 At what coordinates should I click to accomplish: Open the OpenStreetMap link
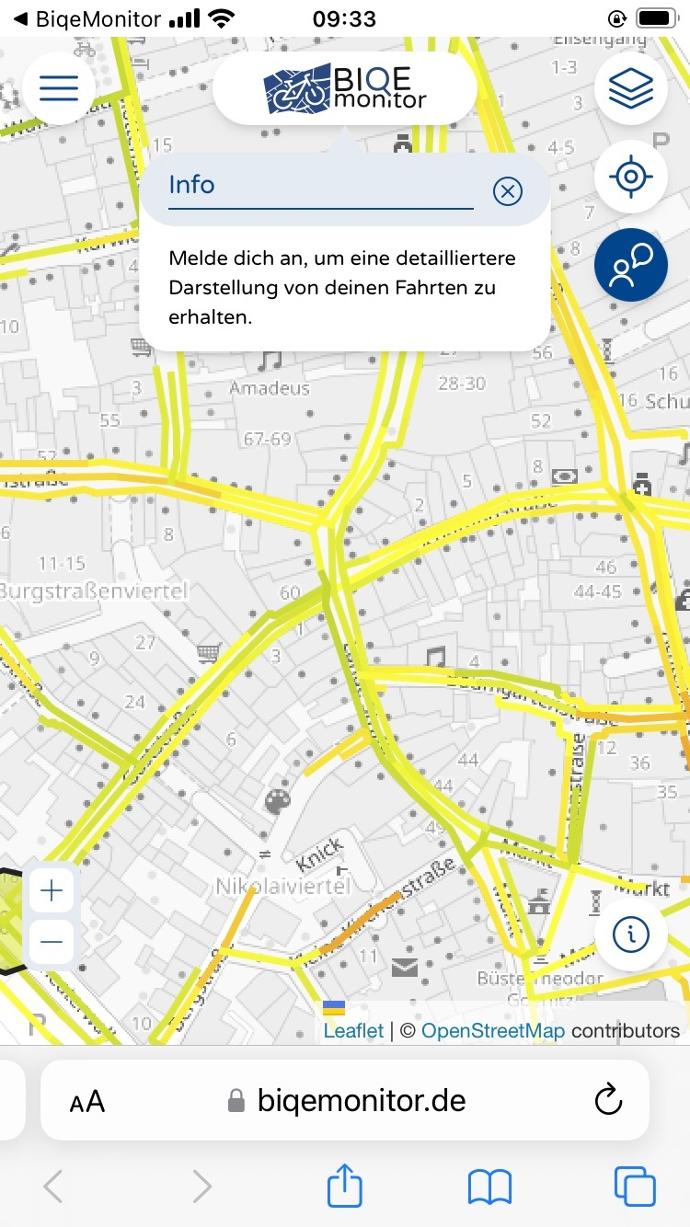pos(492,1030)
